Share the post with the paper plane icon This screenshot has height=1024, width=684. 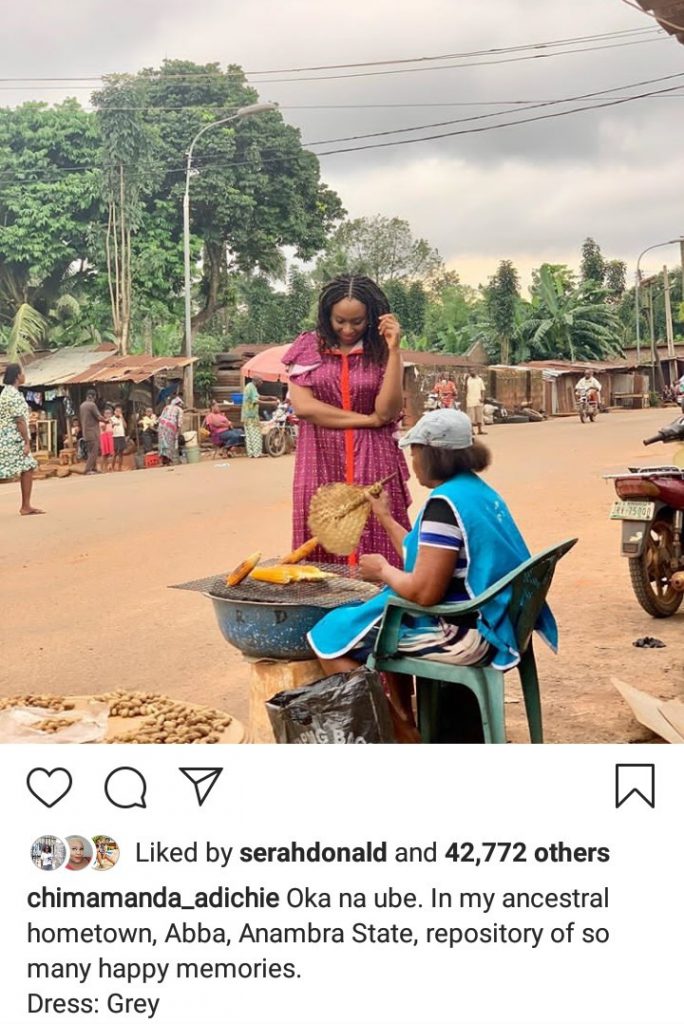(x=201, y=786)
